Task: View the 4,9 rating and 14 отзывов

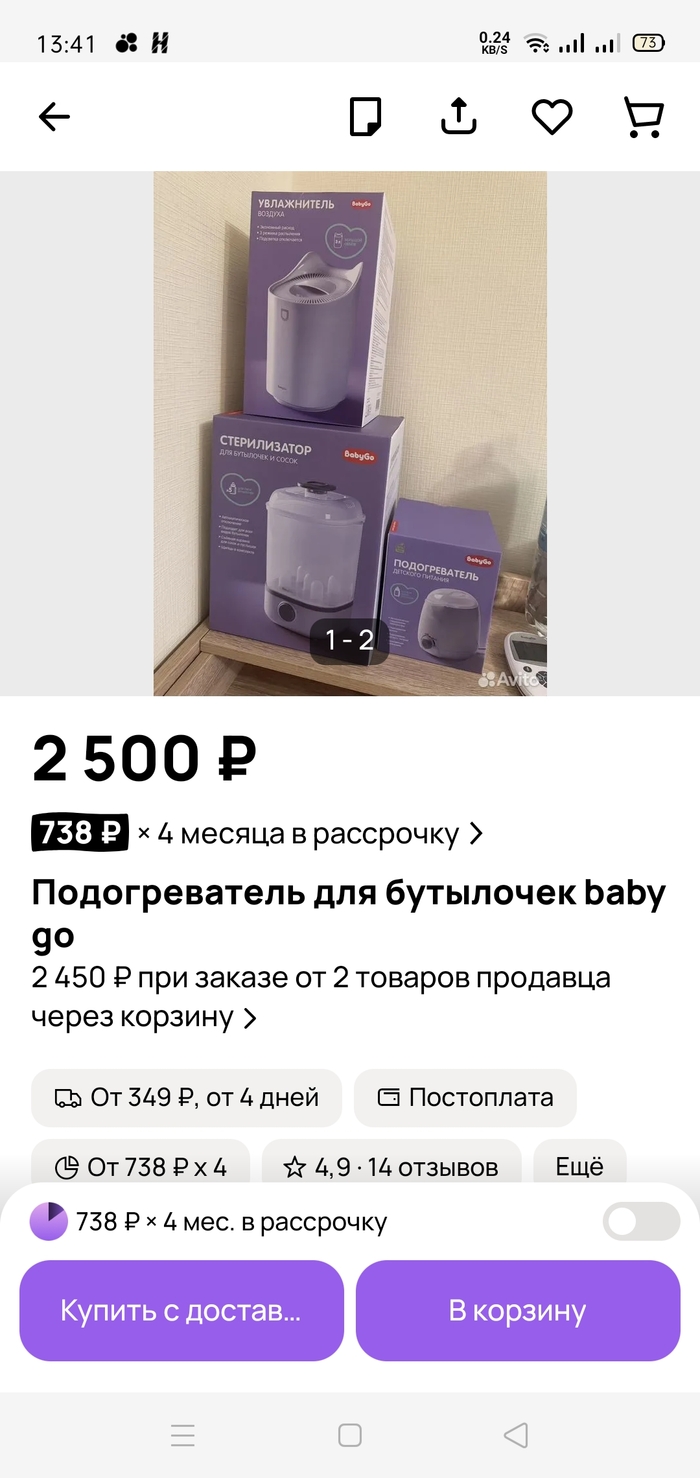Action: coord(391,1167)
